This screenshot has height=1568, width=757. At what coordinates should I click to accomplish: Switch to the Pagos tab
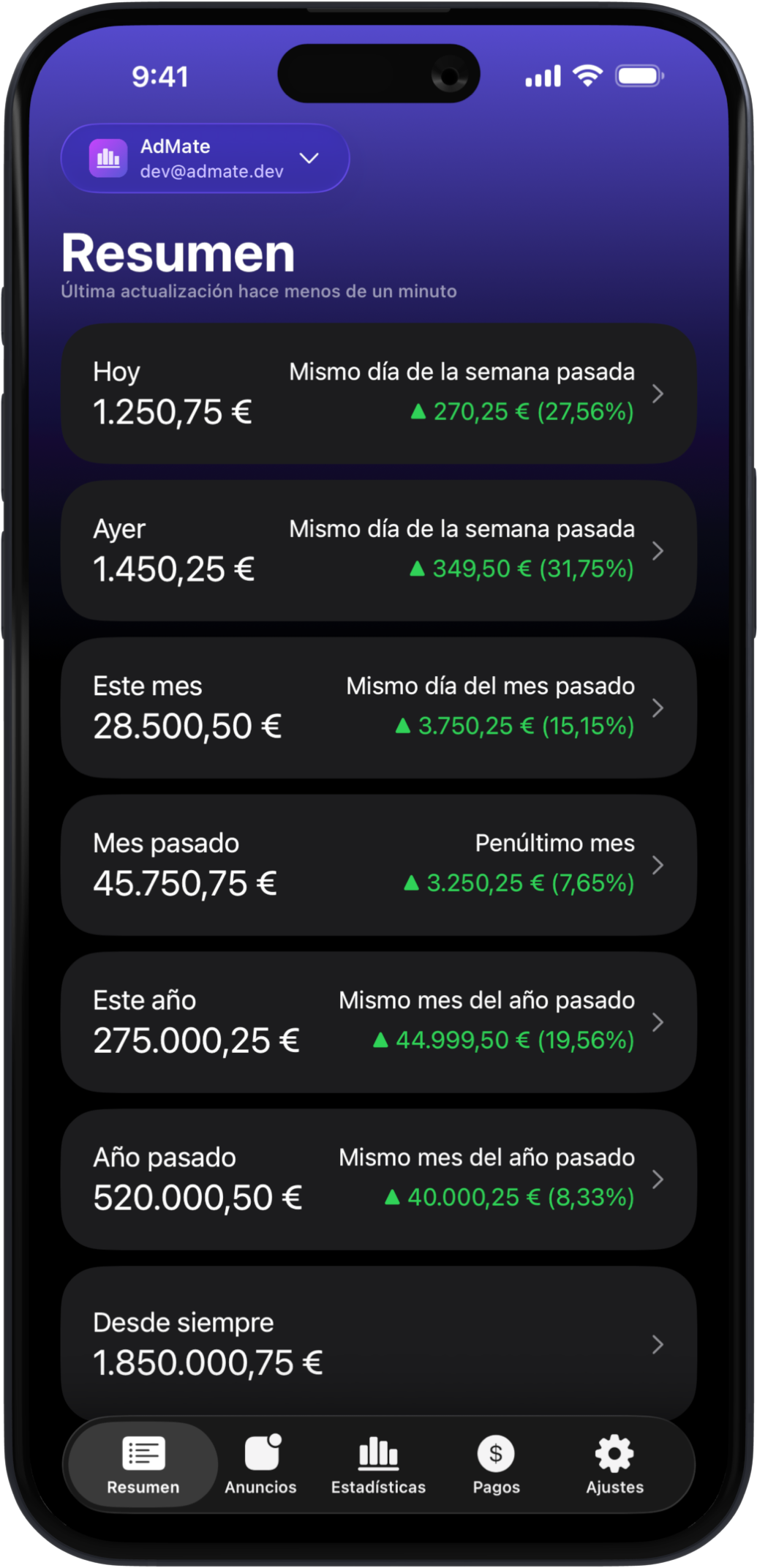coord(496,1465)
